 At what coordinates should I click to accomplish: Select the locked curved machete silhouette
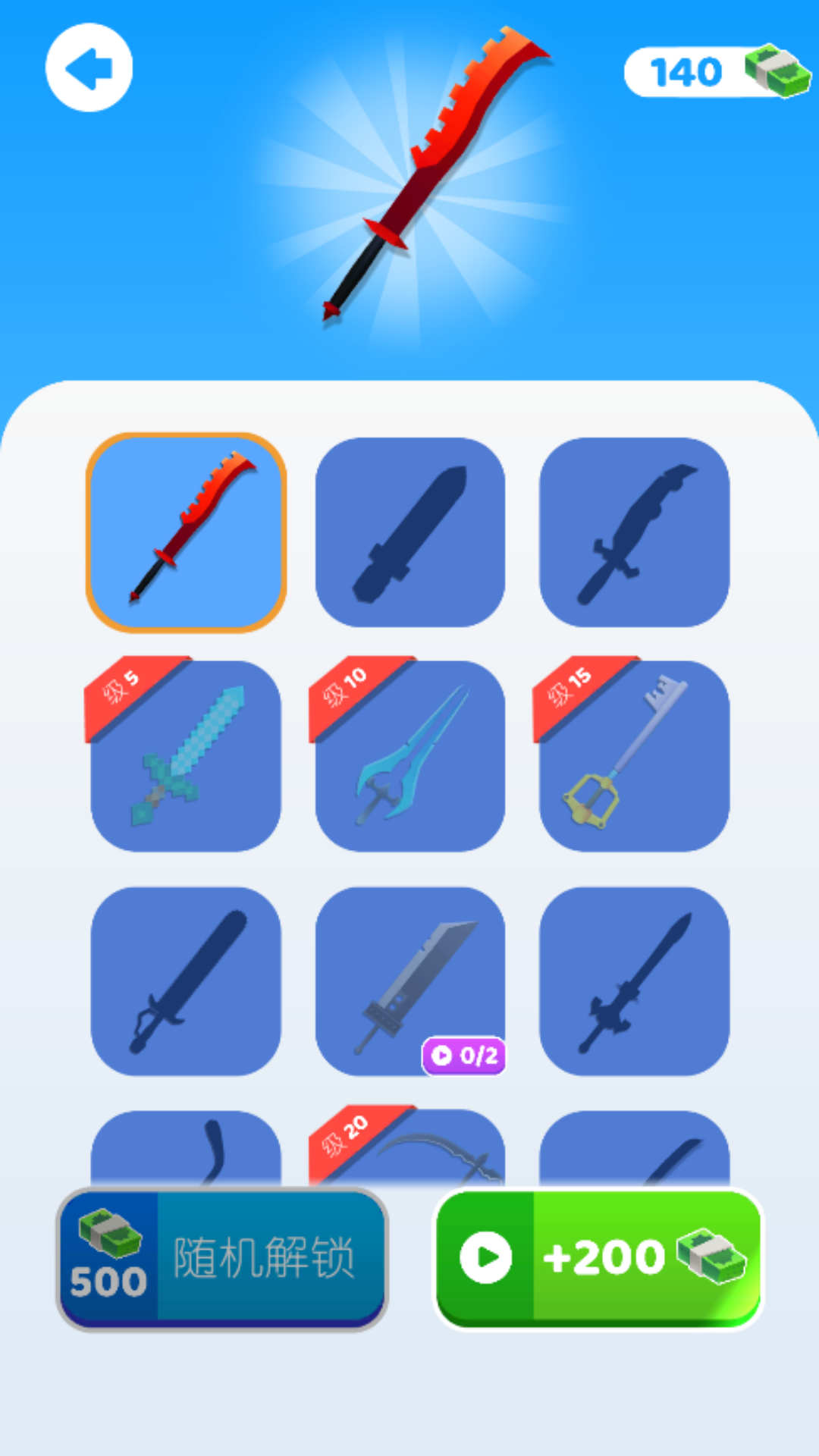tap(634, 532)
